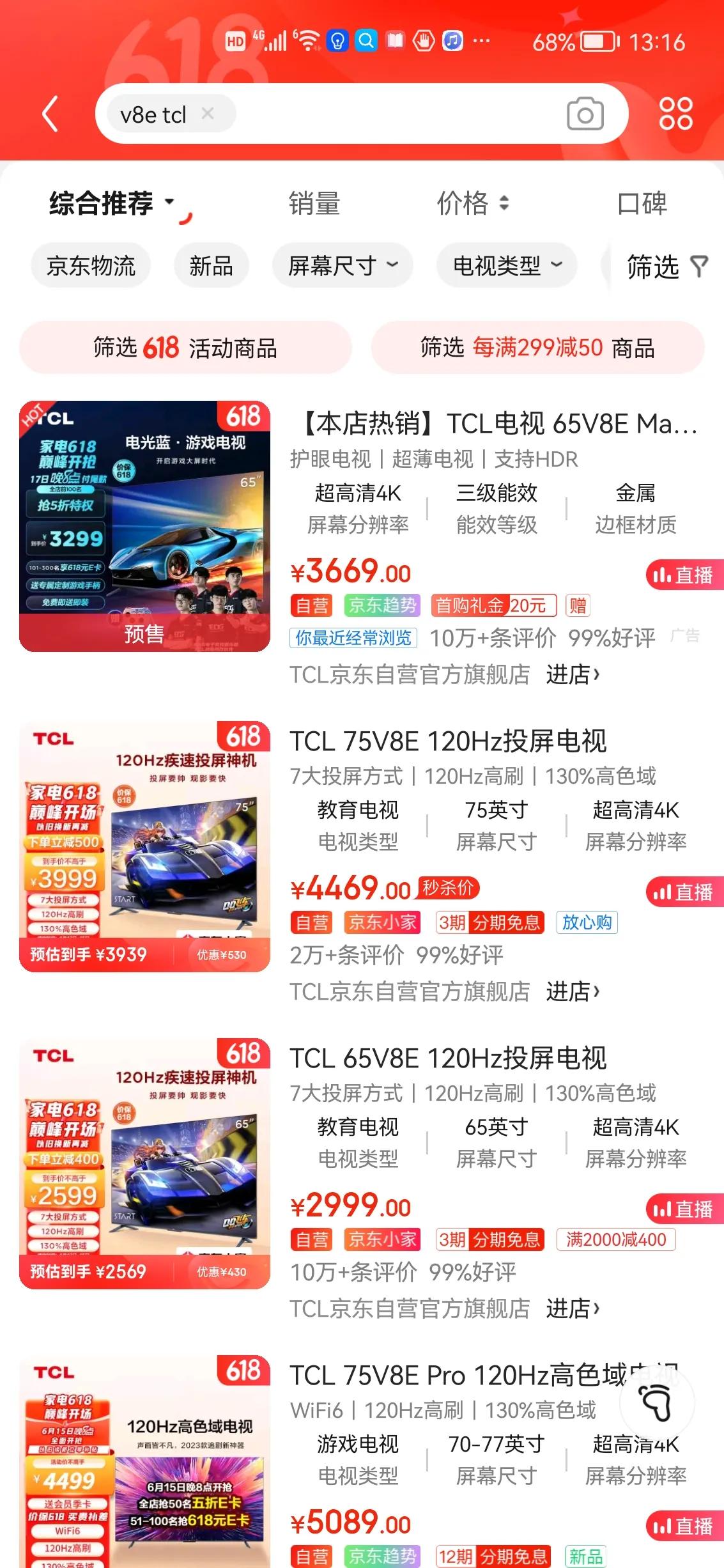Activate the 筛选 618 活动商品 filter
This screenshot has height=1568, width=724.
[185, 347]
